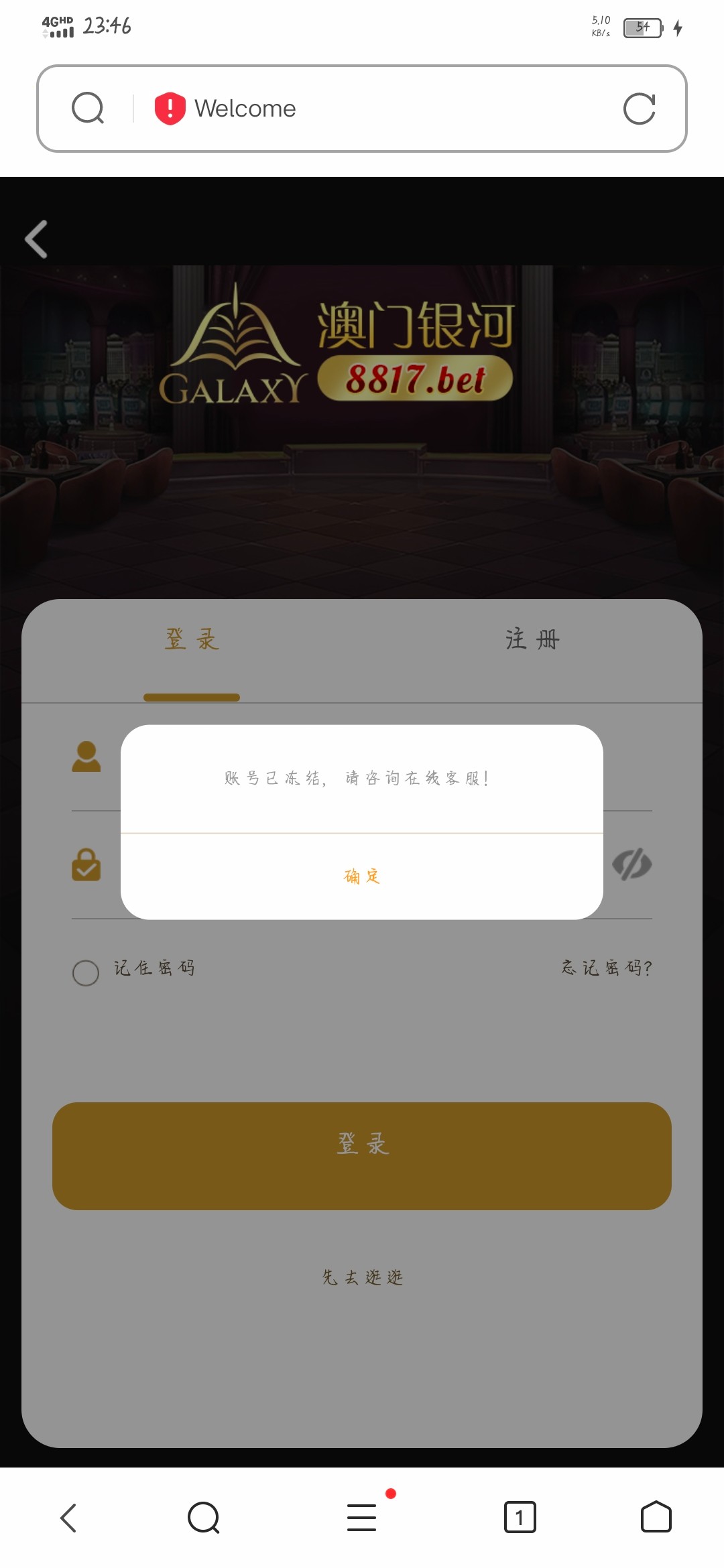The height and width of the screenshot is (1568, 724).
Task: Open the browser menu in bottom bar
Action: pos(362,1518)
